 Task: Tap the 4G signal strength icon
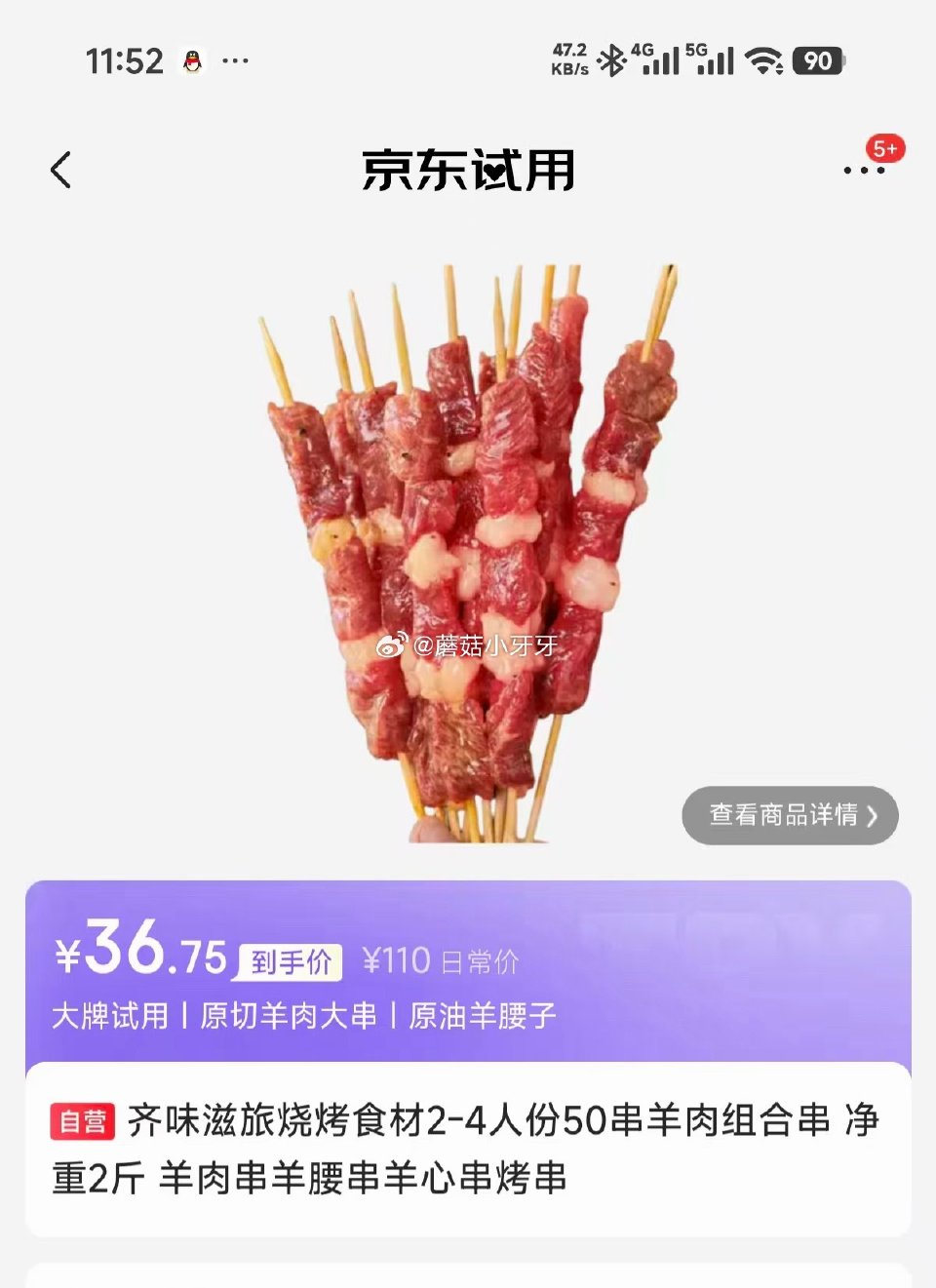tap(658, 60)
